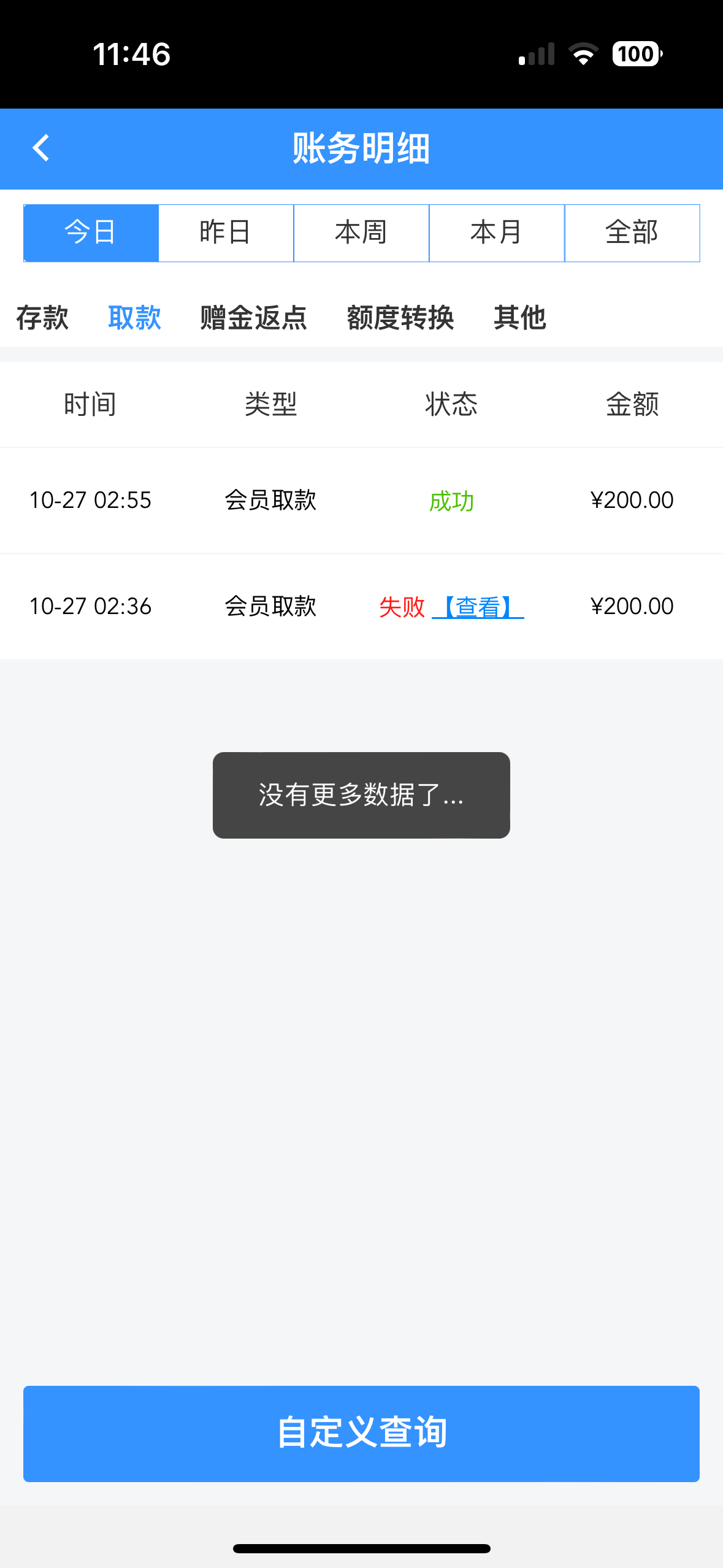This screenshot has height=1568, width=723.
Task: Select the 今日 time filter
Action: click(x=91, y=233)
